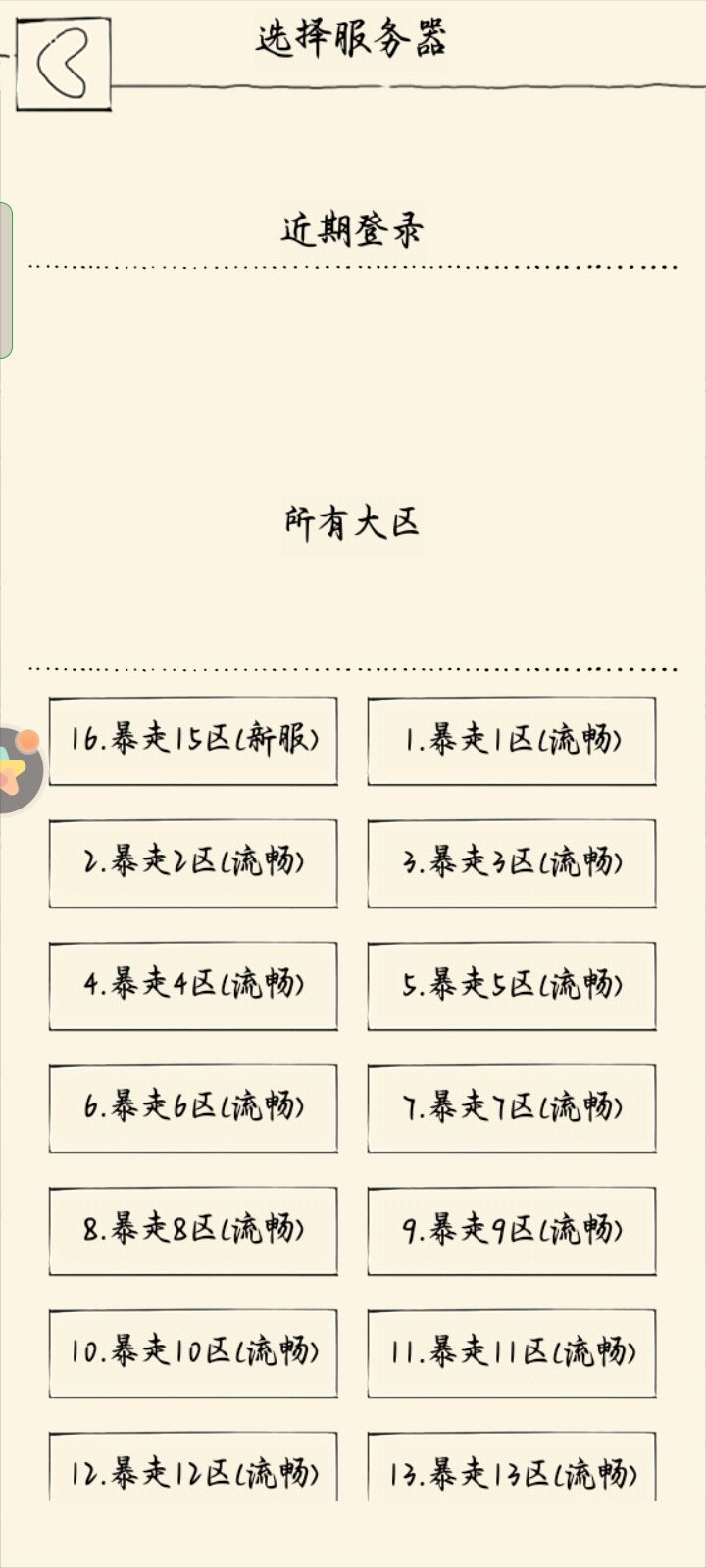
Task: Enter server 12.暴走12区(流畅)
Action: 193,1470
